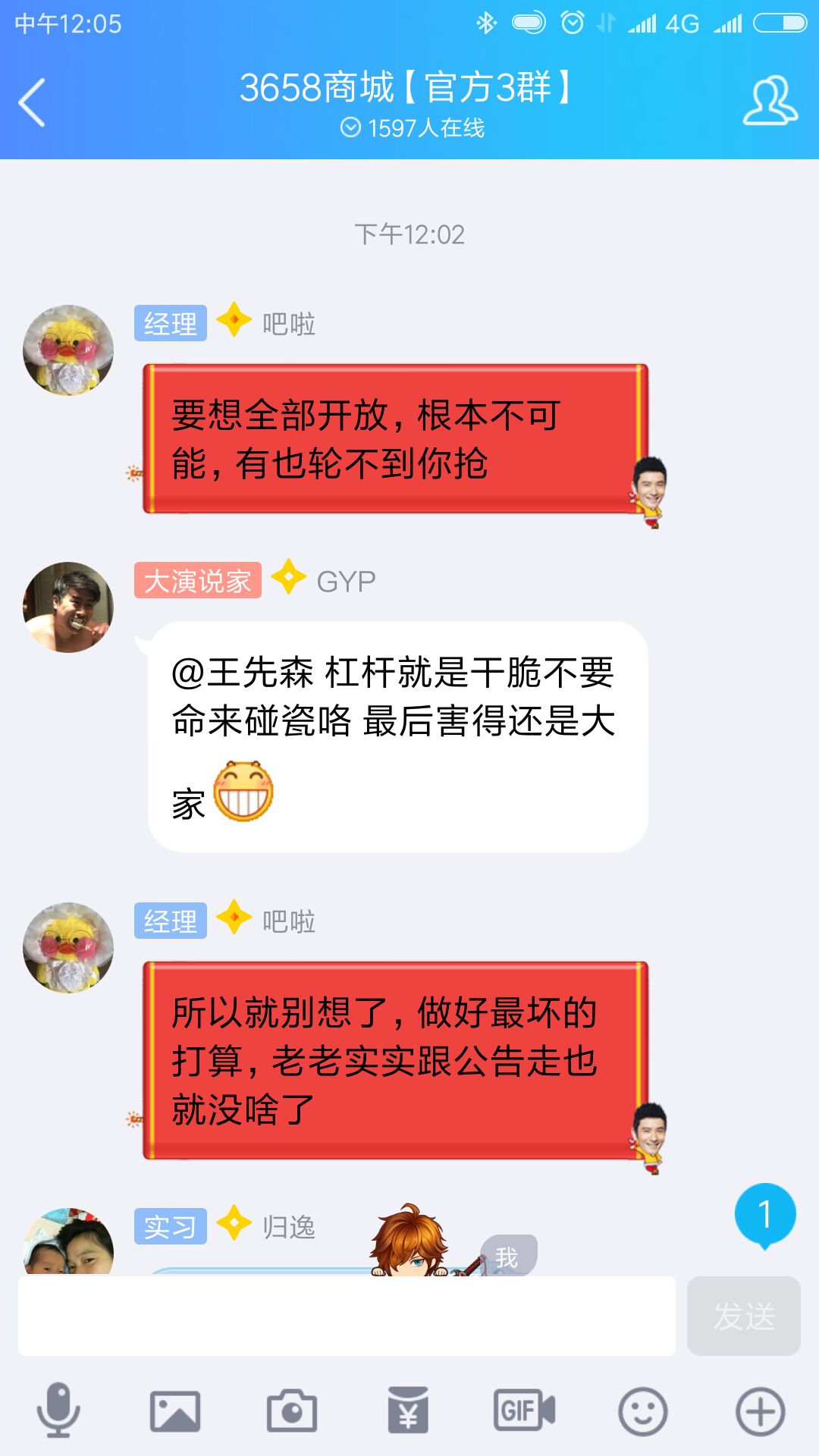Open the GIF video recorder
The height and width of the screenshot is (1456, 819).
click(x=525, y=1411)
